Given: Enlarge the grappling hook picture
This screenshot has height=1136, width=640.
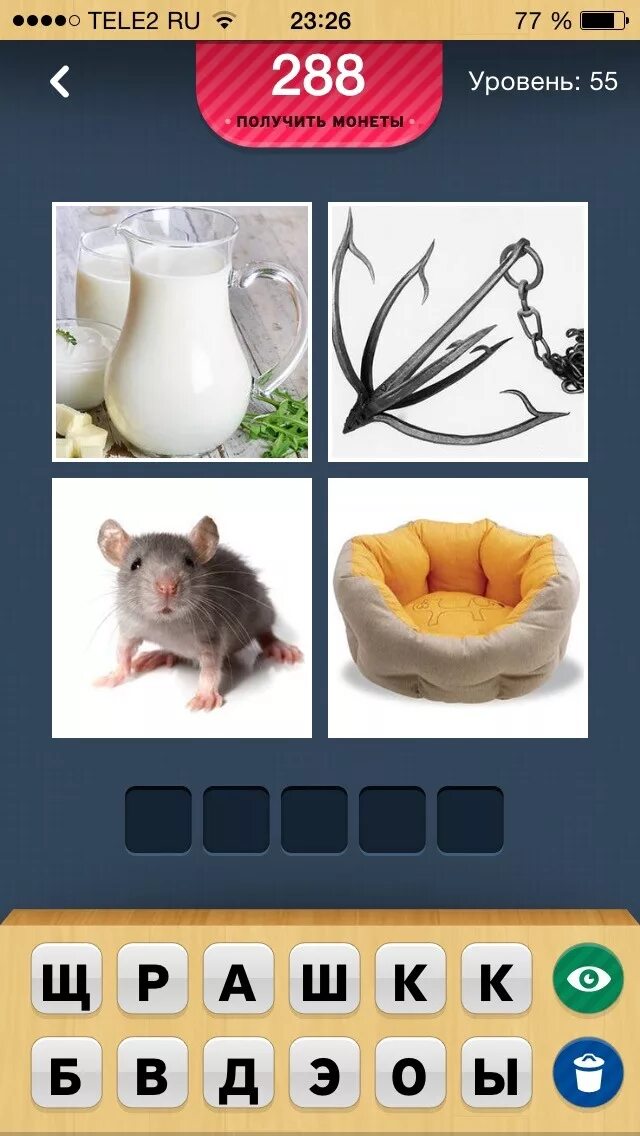Looking at the screenshot, I should pyautogui.click(x=458, y=332).
